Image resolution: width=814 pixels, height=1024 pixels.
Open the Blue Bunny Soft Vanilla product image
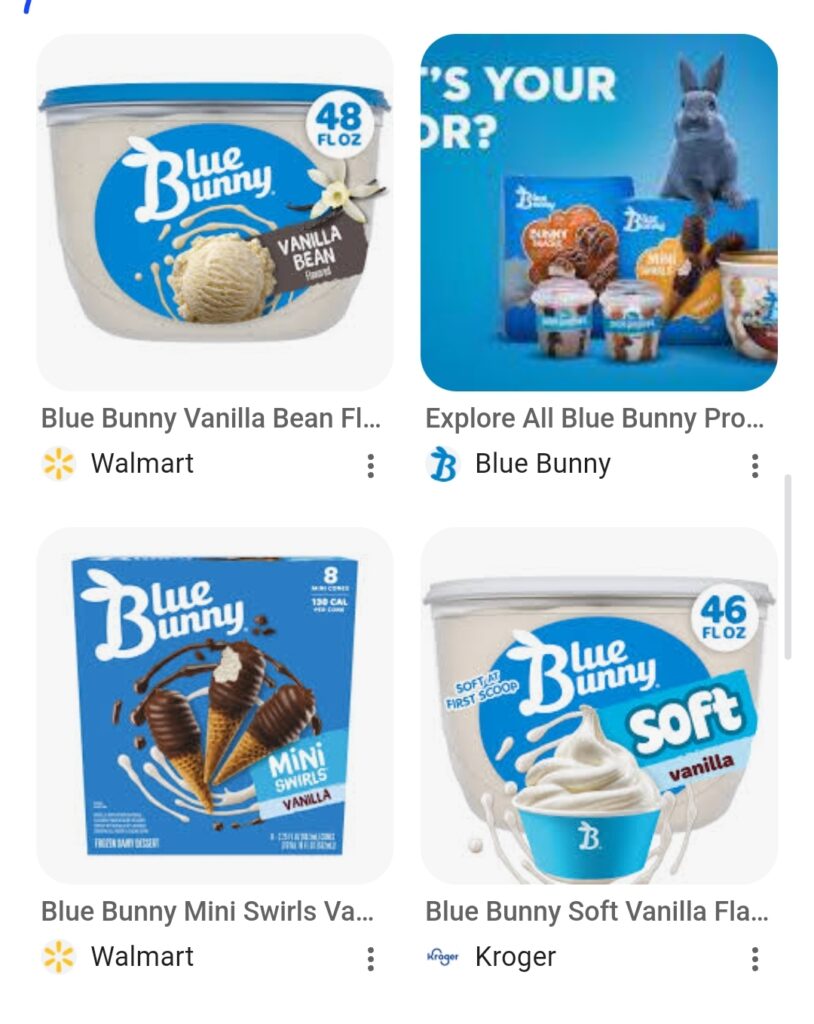click(x=598, y=705)
